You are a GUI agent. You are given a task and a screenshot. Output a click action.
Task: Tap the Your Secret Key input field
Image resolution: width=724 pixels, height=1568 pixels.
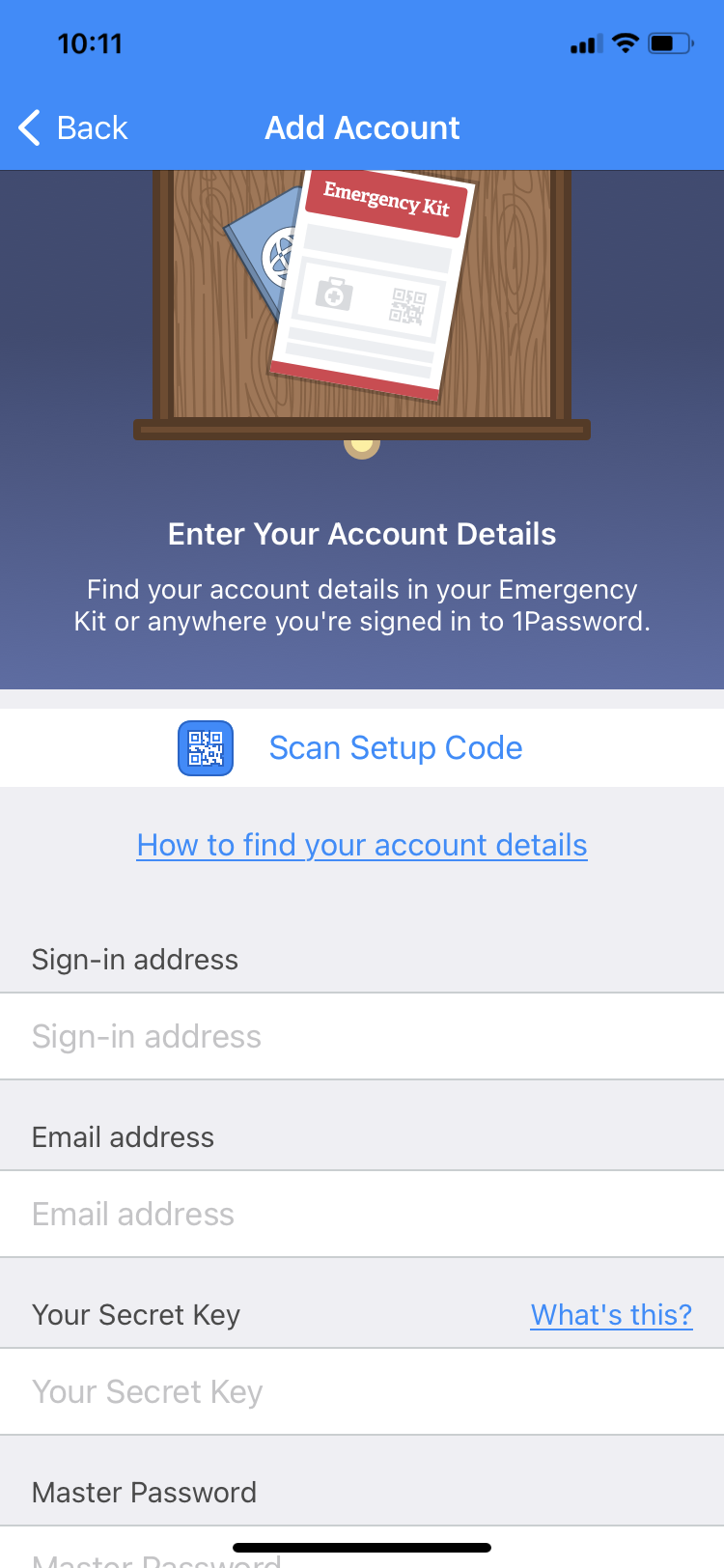point(362,1391)
